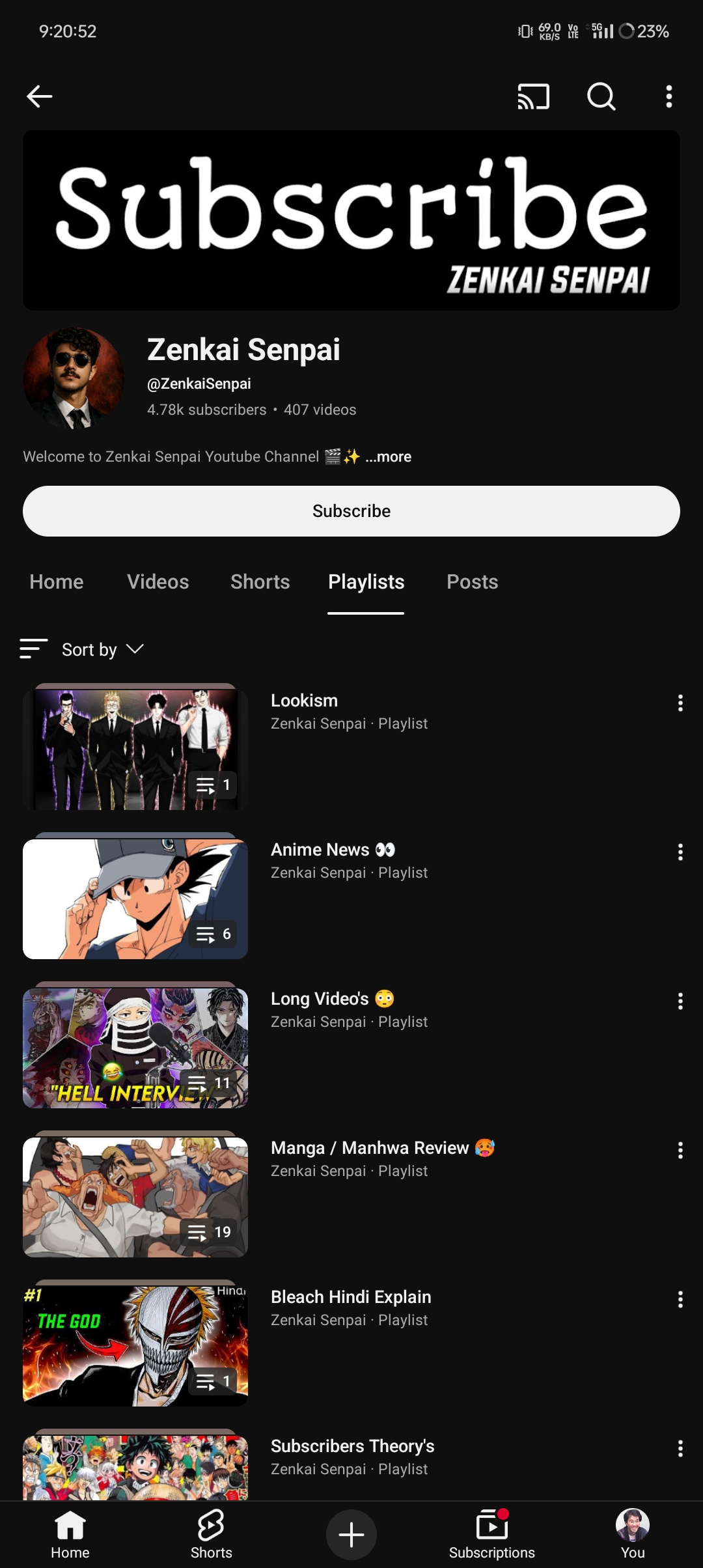703x1568 pixels.
Task: Expand channel description with ...more
Action: [388, 457]
